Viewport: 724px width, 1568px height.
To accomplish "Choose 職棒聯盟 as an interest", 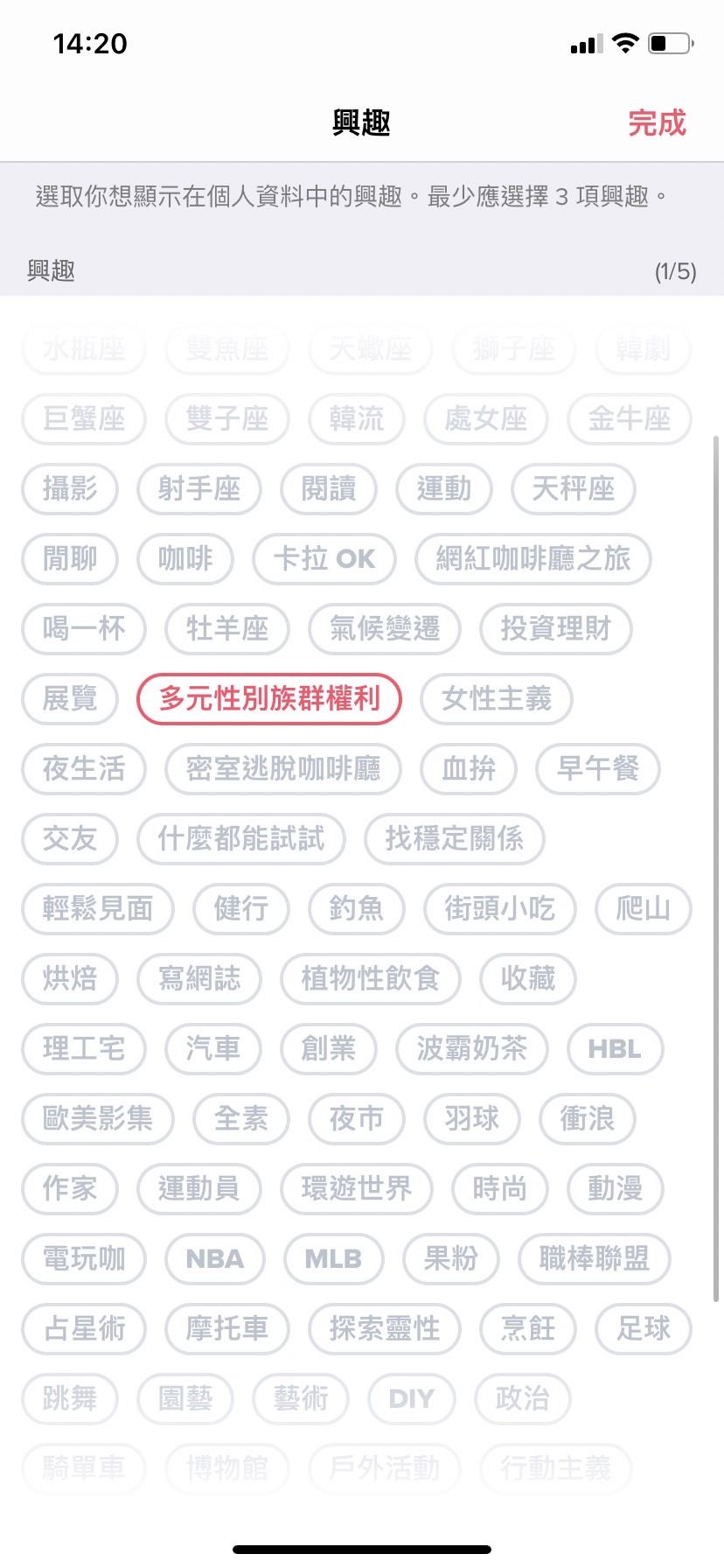I will coord(595,1258).
